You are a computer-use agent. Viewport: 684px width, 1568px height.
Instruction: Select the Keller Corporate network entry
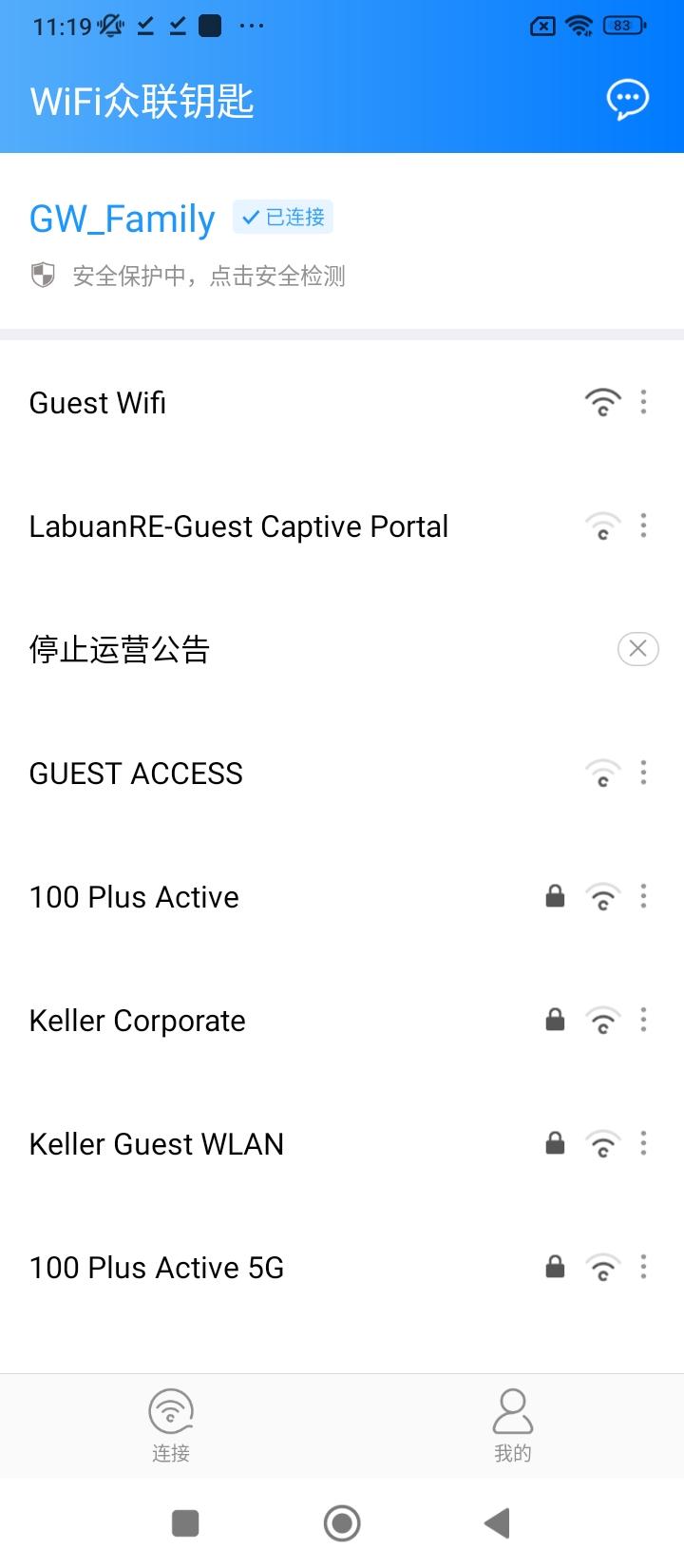pos(137,1020)
